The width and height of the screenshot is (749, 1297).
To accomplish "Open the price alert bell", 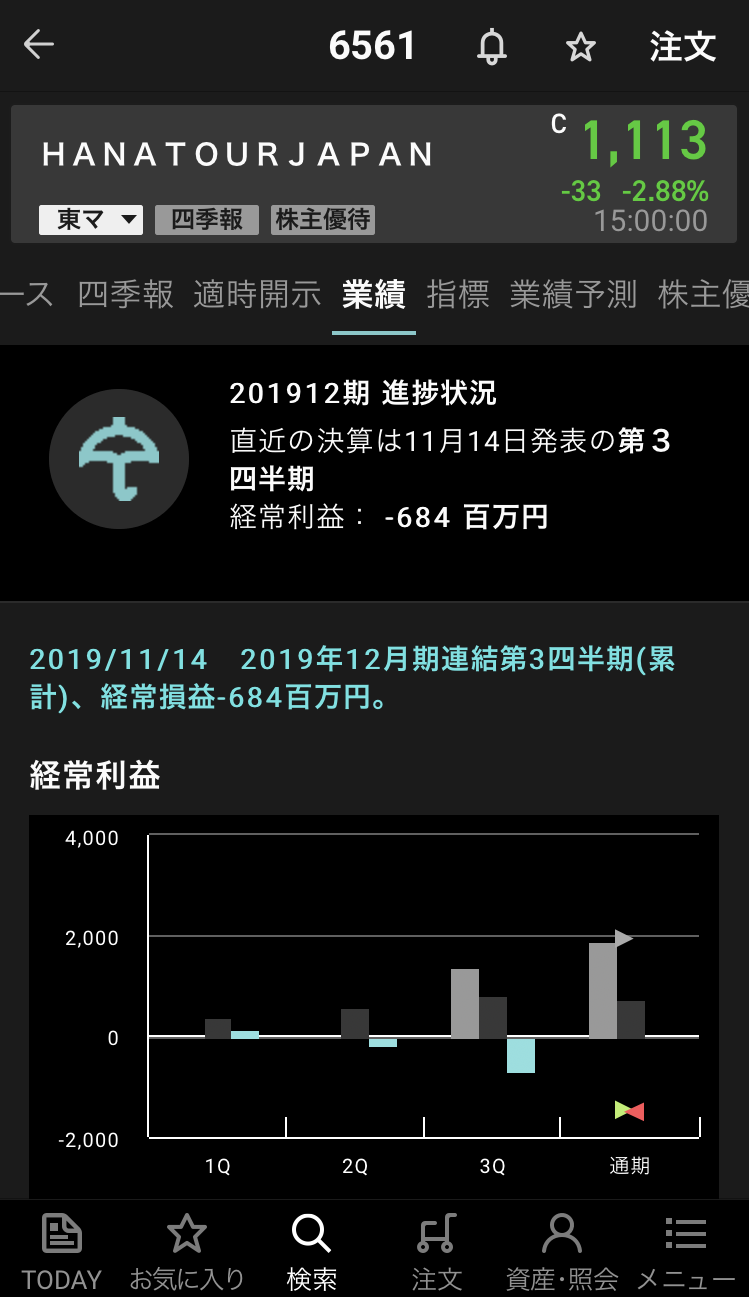I will pyautogui.click(x=491, y=47).
